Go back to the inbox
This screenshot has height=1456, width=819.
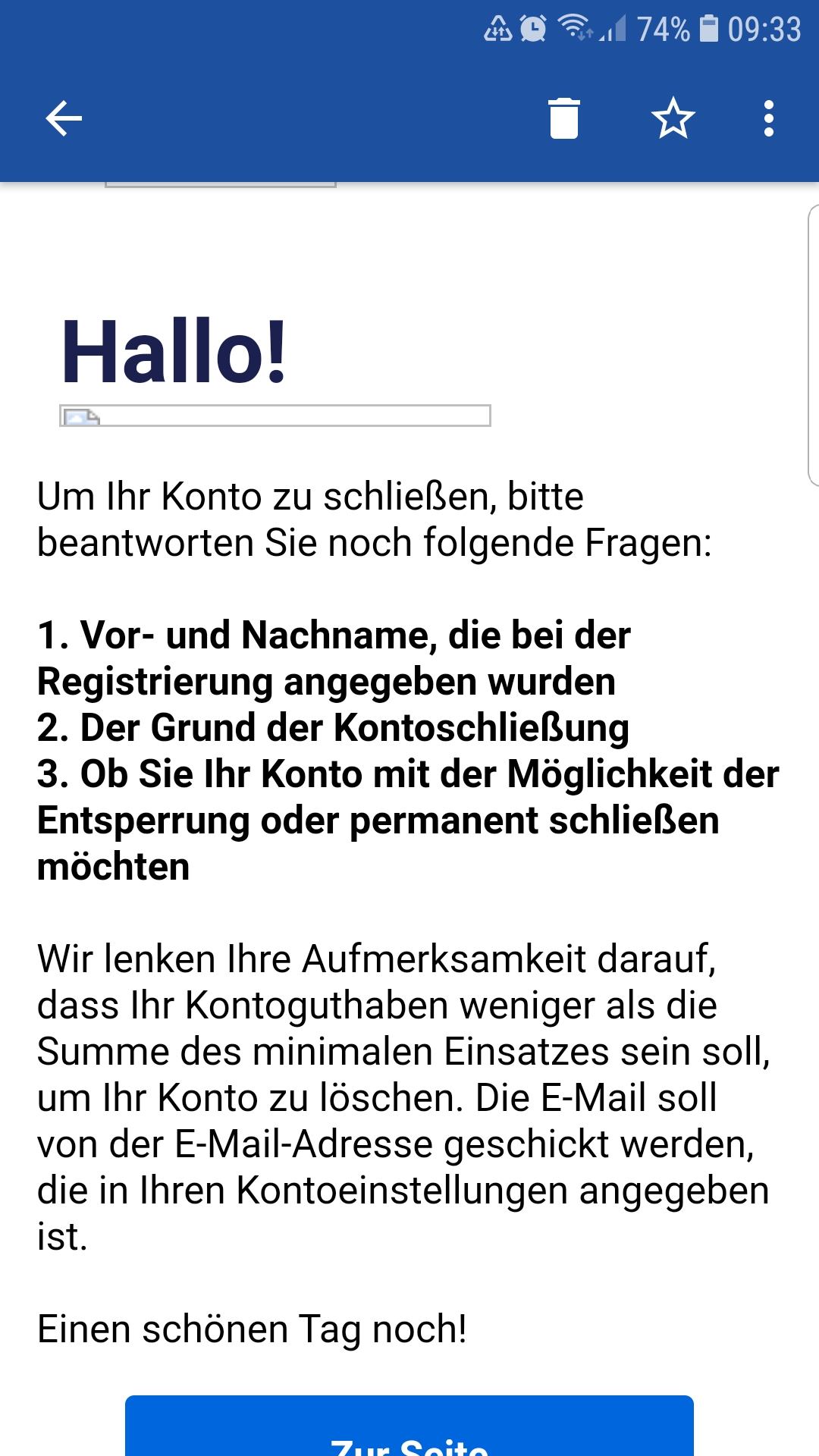point(64,119)
